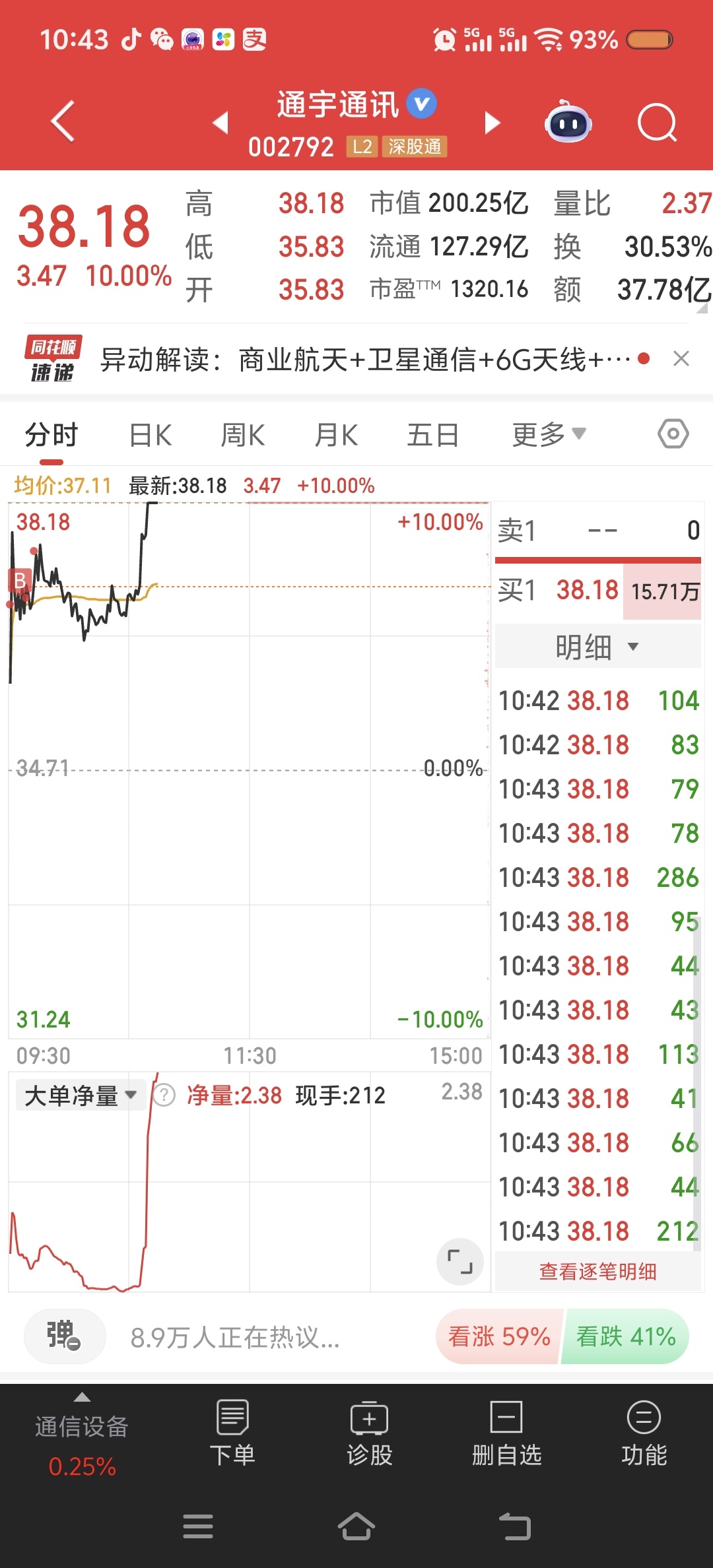Expand the 更多 chart options
The width and height of the screenshot is (713, 1568).
(x=548, y=435)
